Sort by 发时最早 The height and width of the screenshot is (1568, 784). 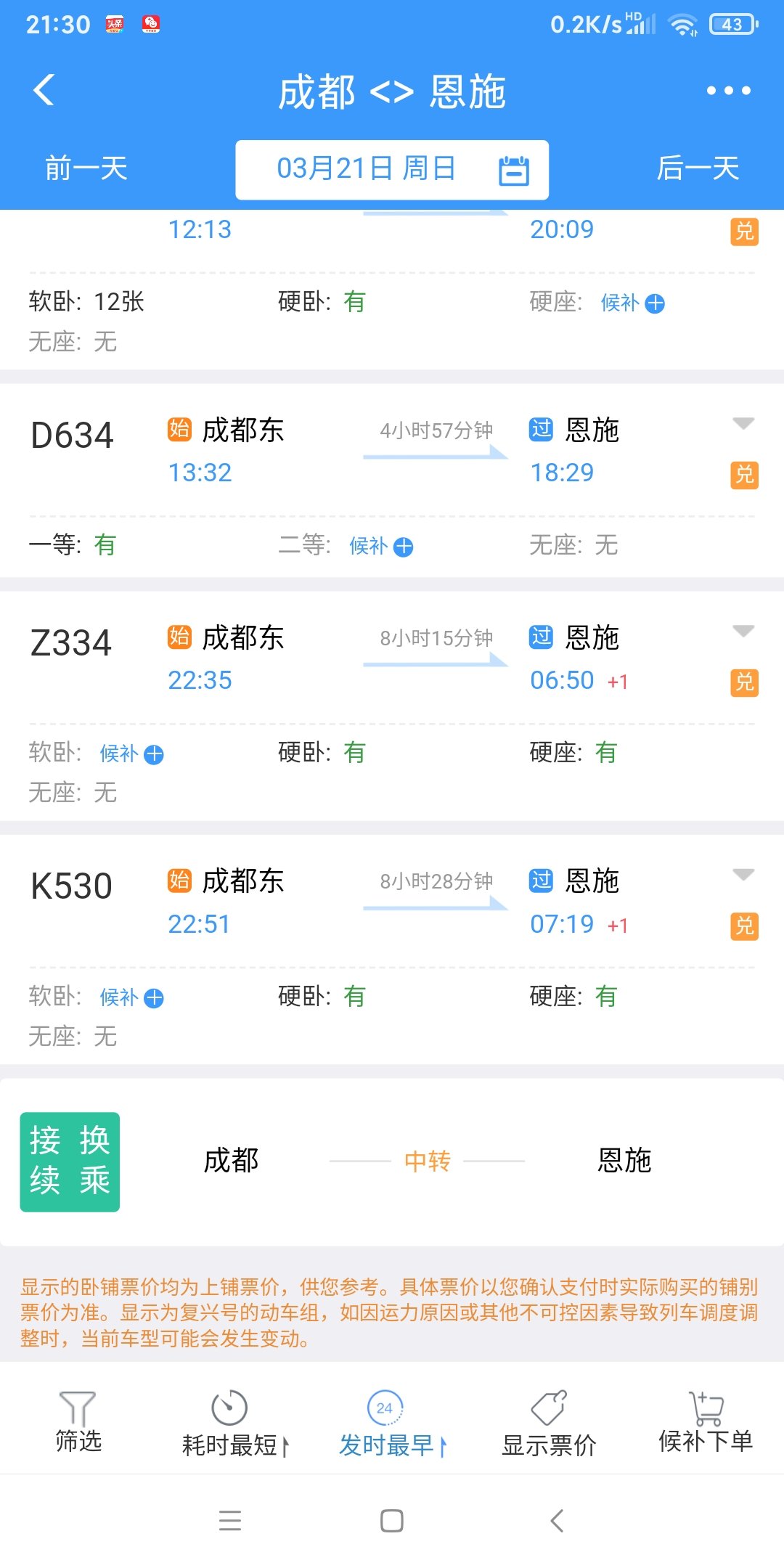[x=392, y=1423]
